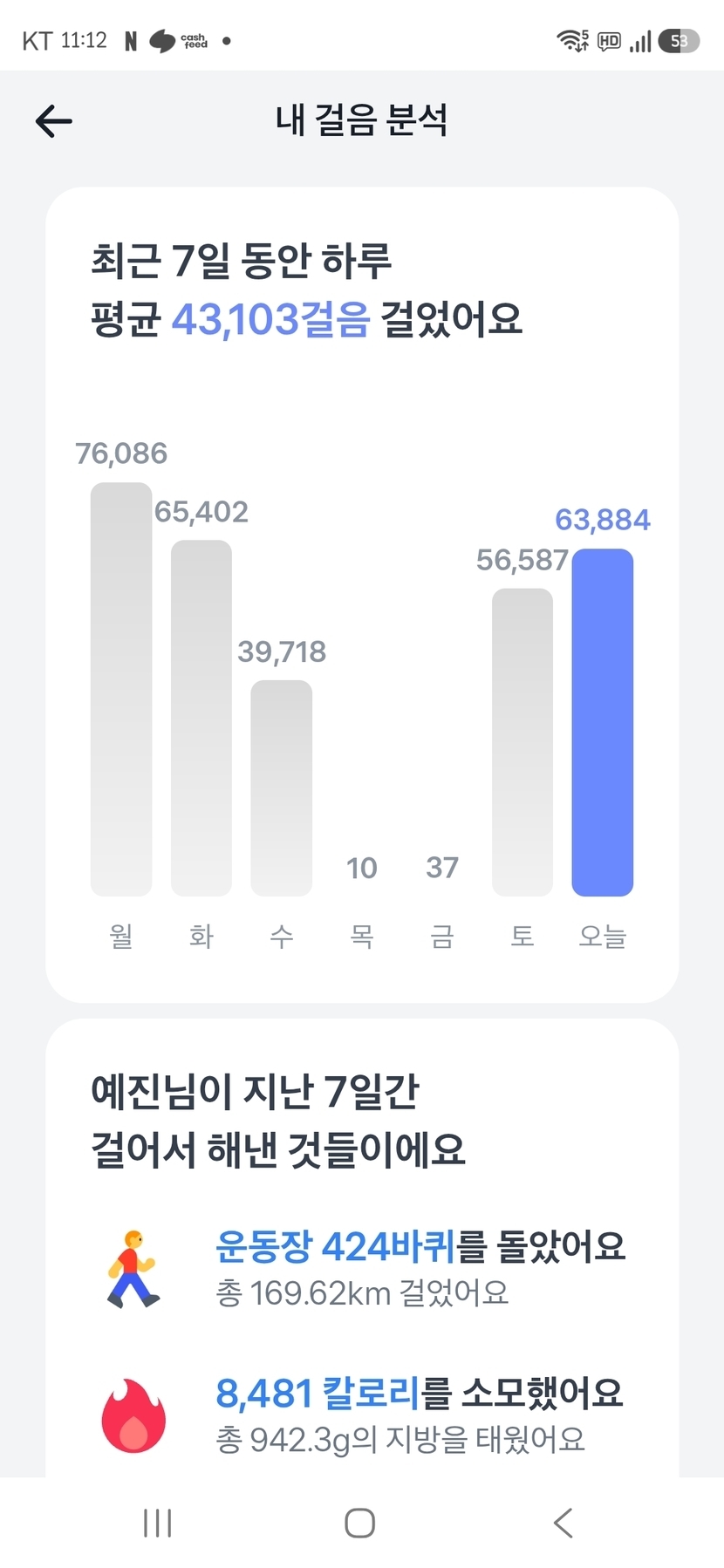724x1568 pixels.
Task: Open the system recent apps view
Action: point(157,1523)
